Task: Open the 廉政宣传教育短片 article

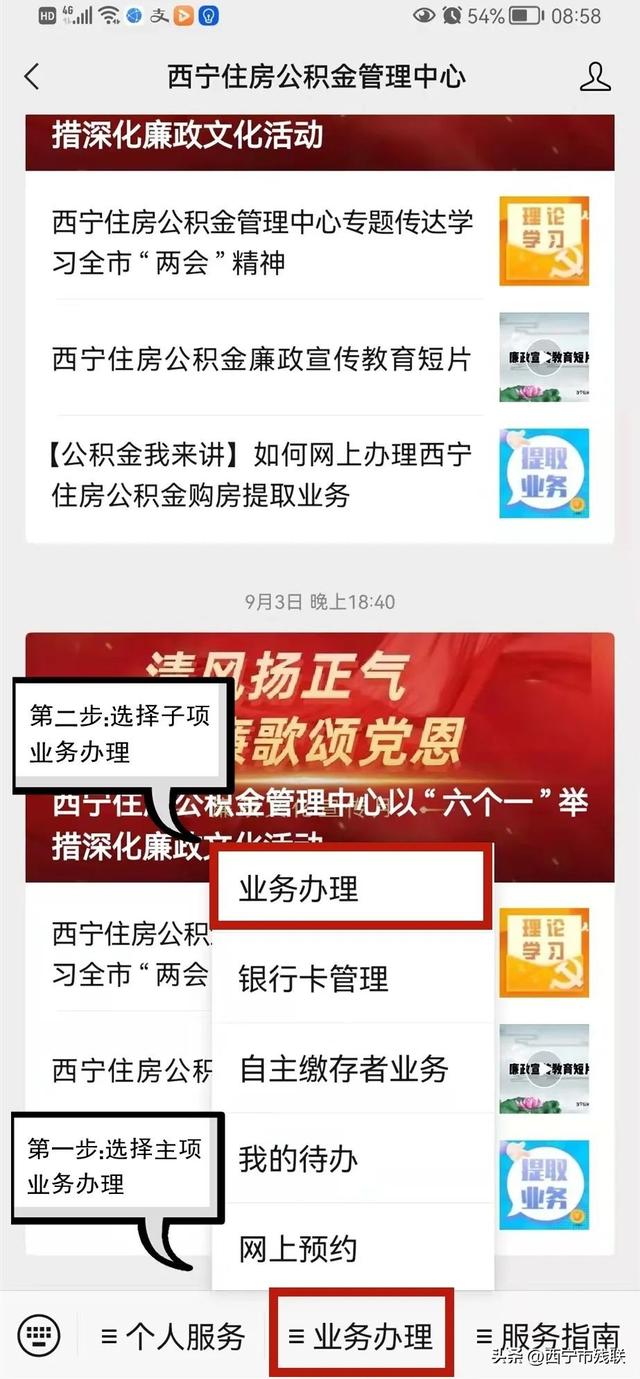Action: [262, 359]
